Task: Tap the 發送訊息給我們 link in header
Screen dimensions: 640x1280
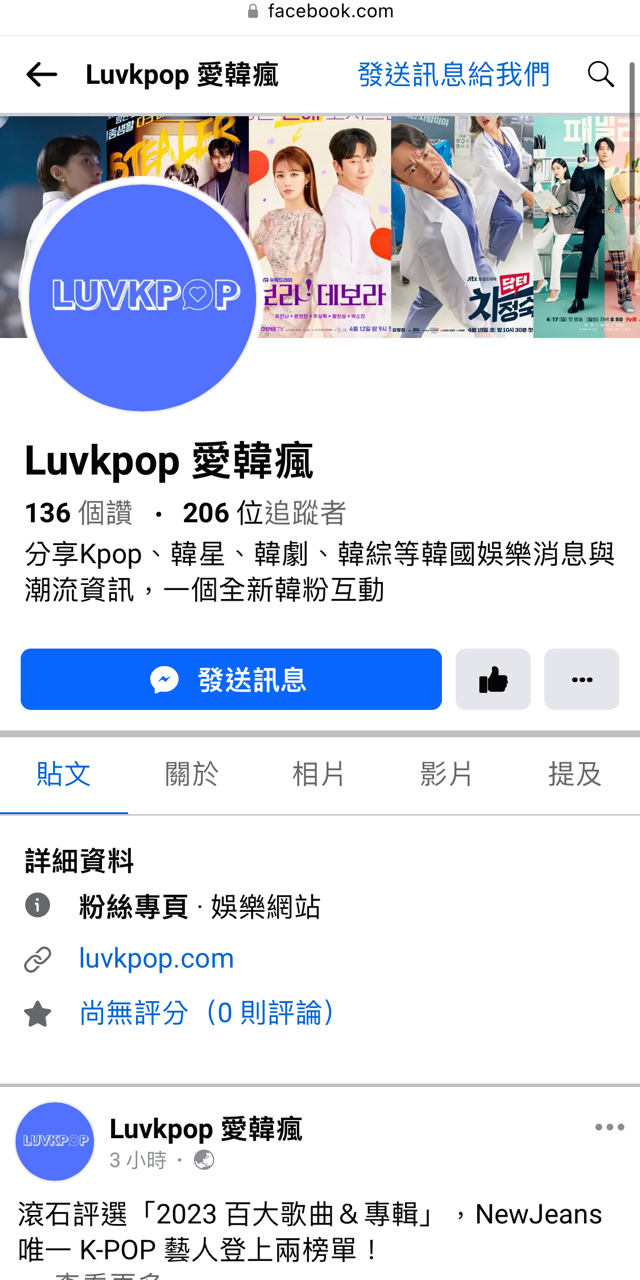Action: tap(453, 74)
